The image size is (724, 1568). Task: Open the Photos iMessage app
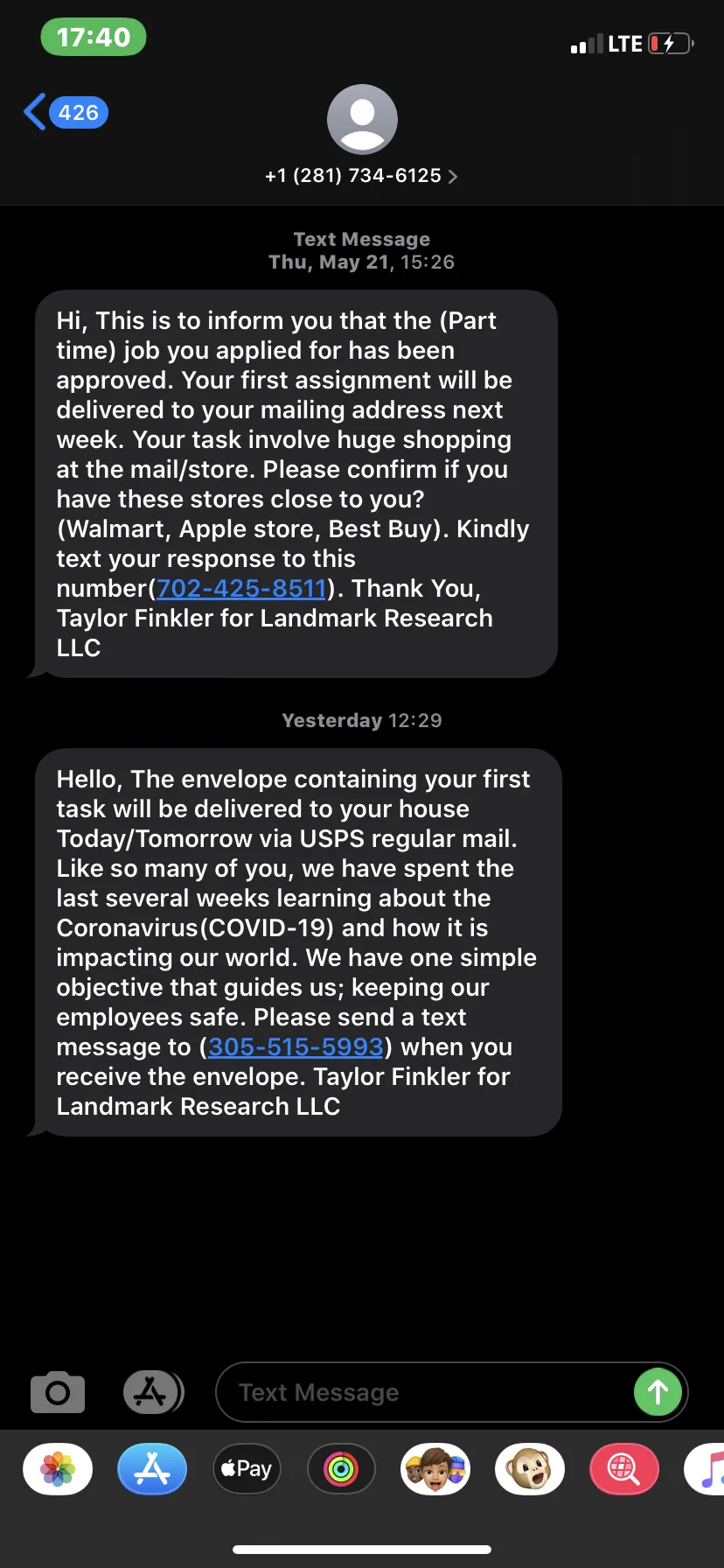(58, 1469)
